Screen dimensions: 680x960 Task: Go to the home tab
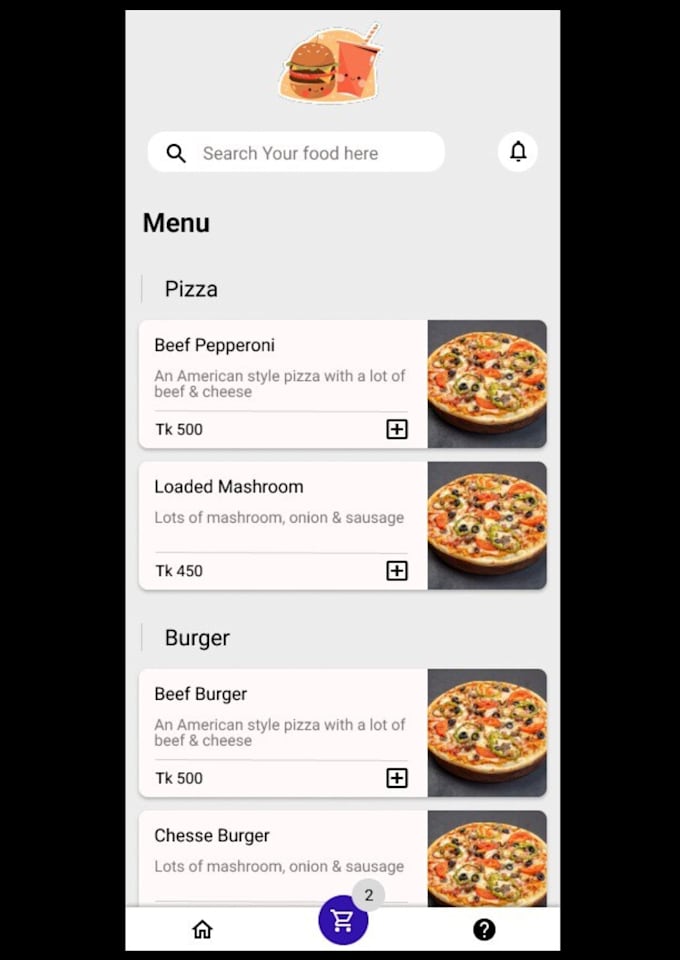[x=202, y=930]
